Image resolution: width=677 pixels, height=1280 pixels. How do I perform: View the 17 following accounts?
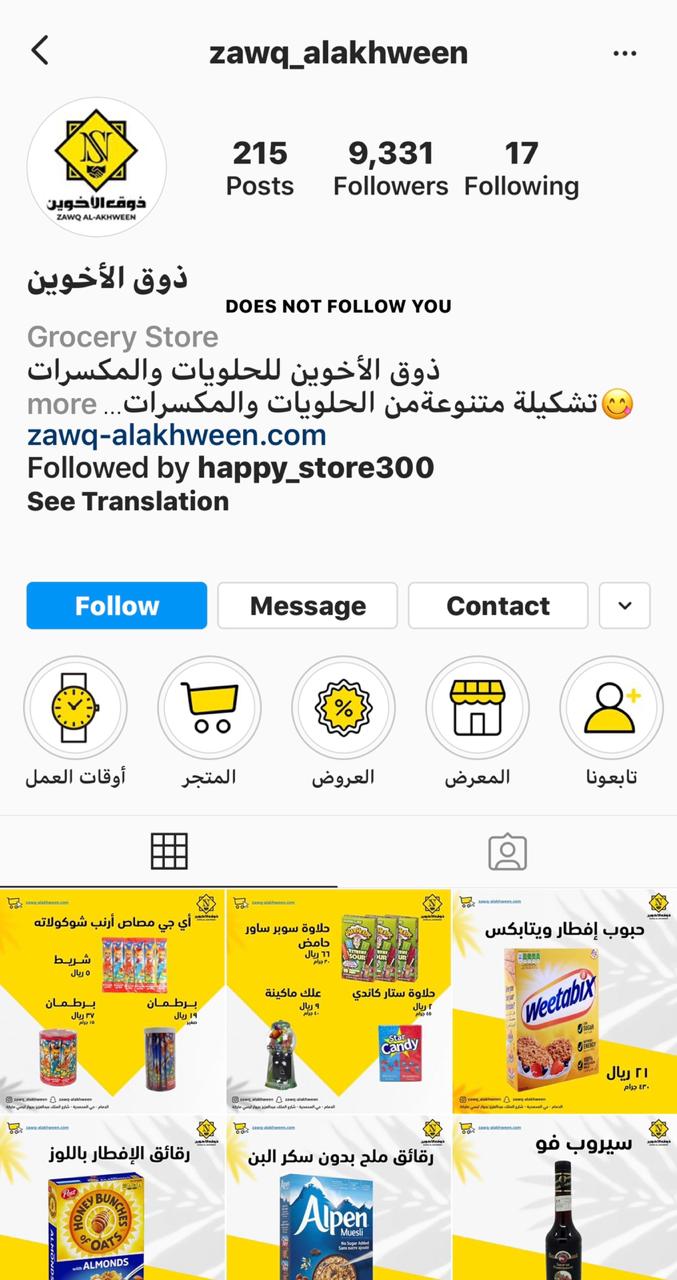[x=521, y=168]
